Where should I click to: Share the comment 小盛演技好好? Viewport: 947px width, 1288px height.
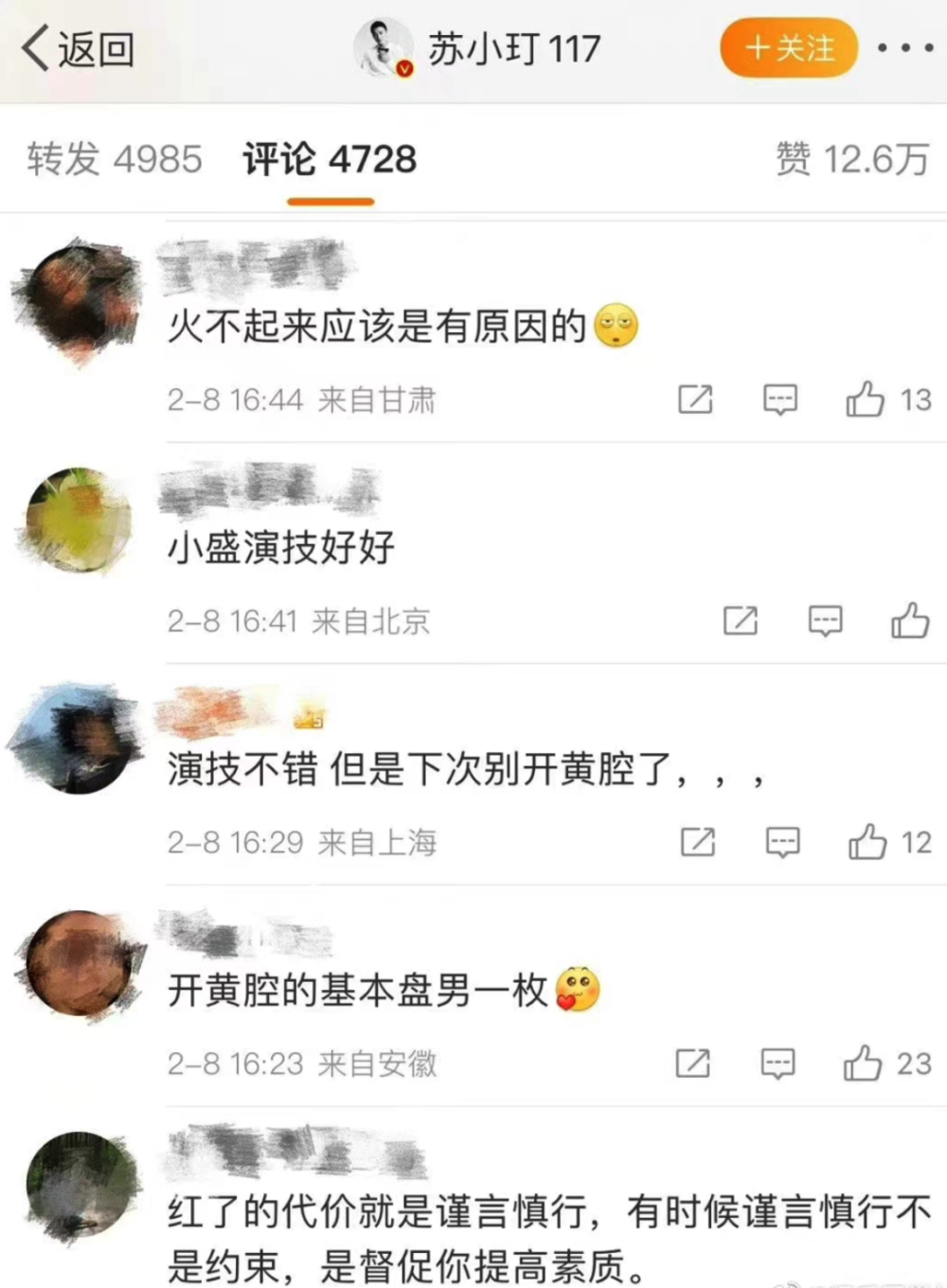(x=740, y=621)
